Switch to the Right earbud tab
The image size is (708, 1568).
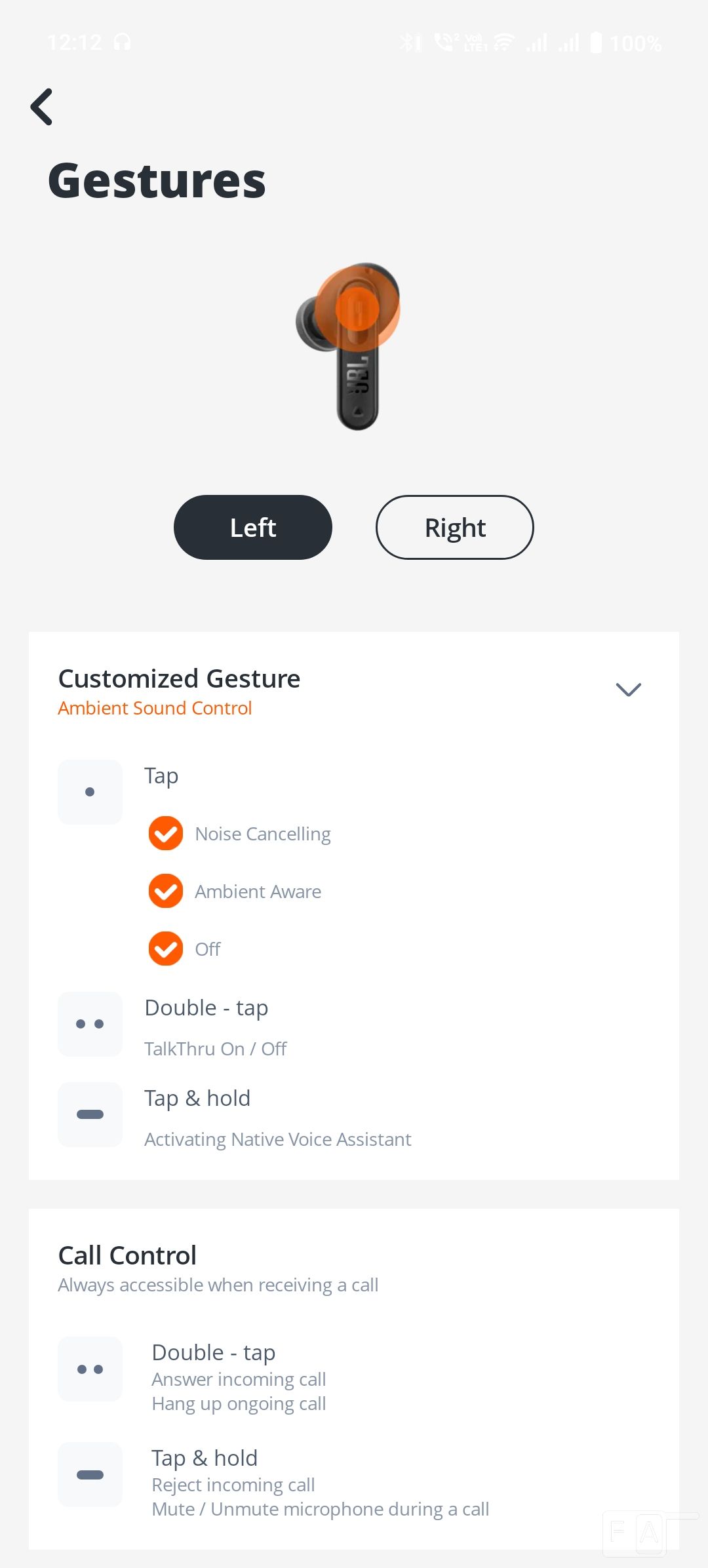click(455, 527)
